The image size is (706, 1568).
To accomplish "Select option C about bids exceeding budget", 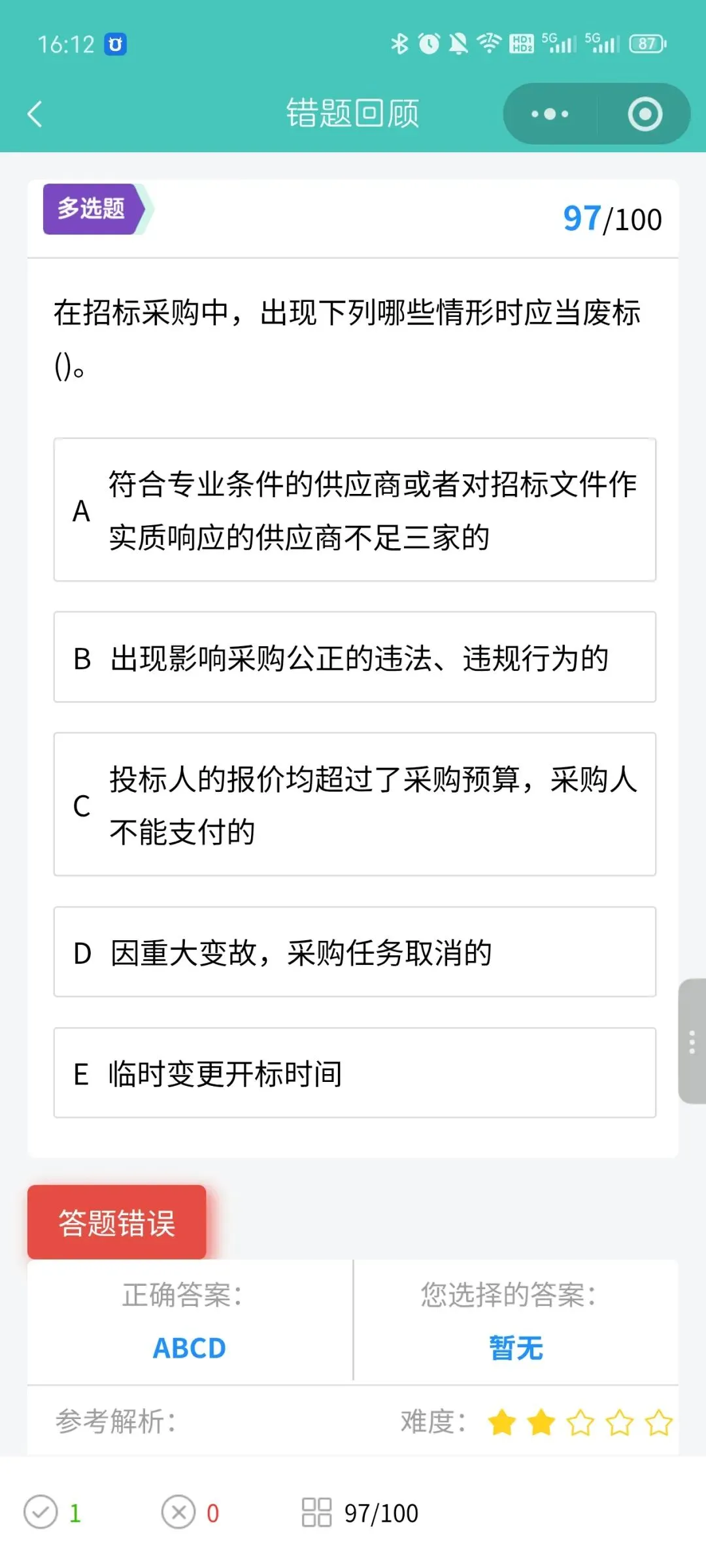I will [355, 804].
